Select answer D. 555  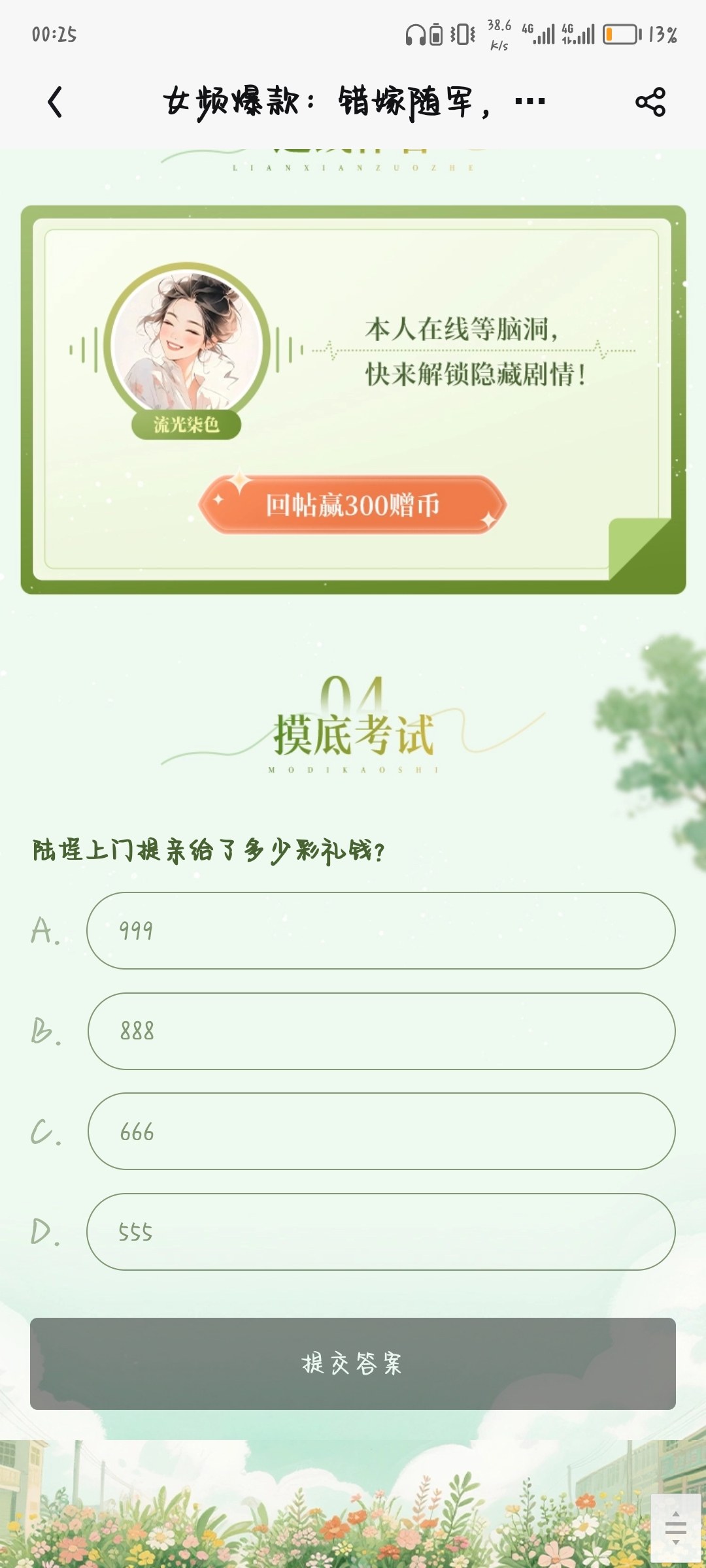point(381,1232)
